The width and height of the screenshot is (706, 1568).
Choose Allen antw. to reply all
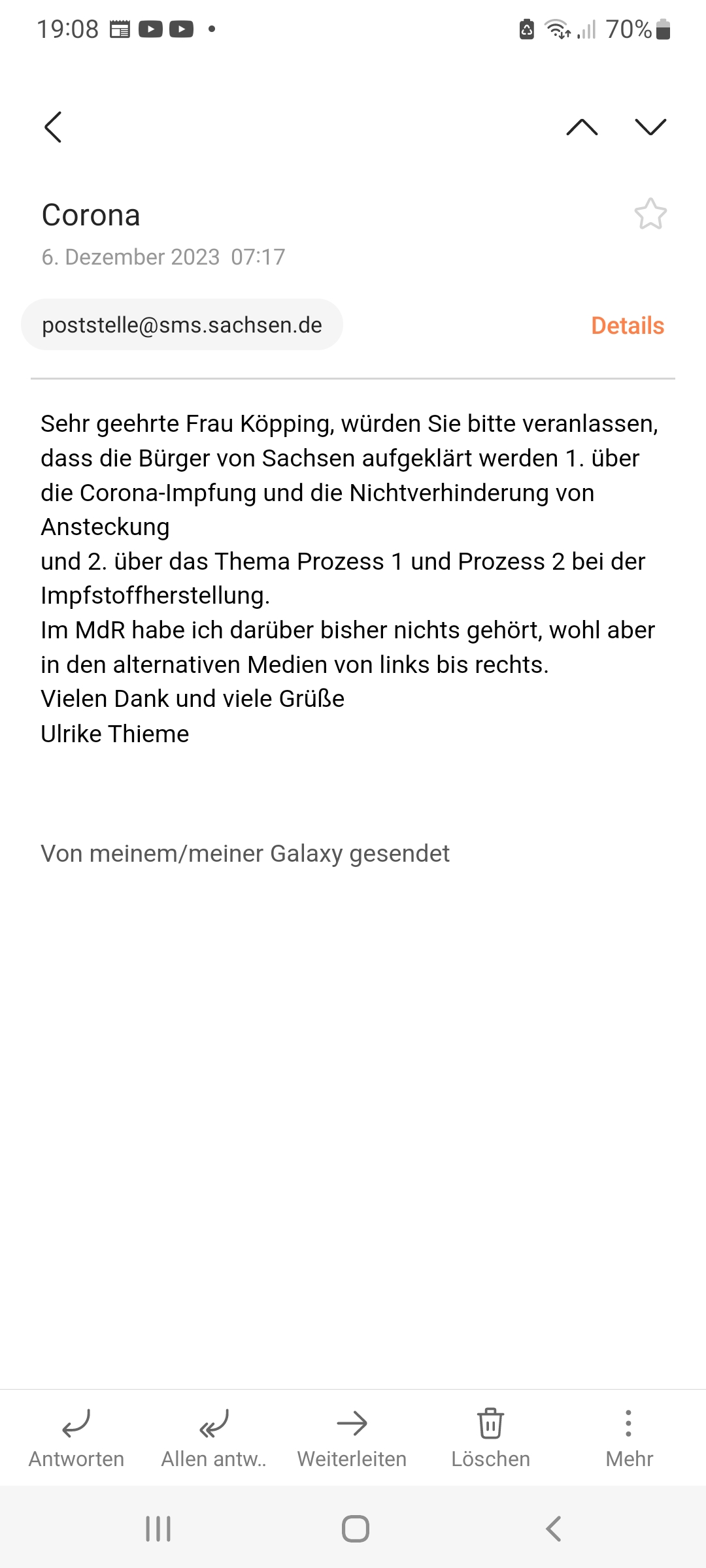(x=214, y=1439)
